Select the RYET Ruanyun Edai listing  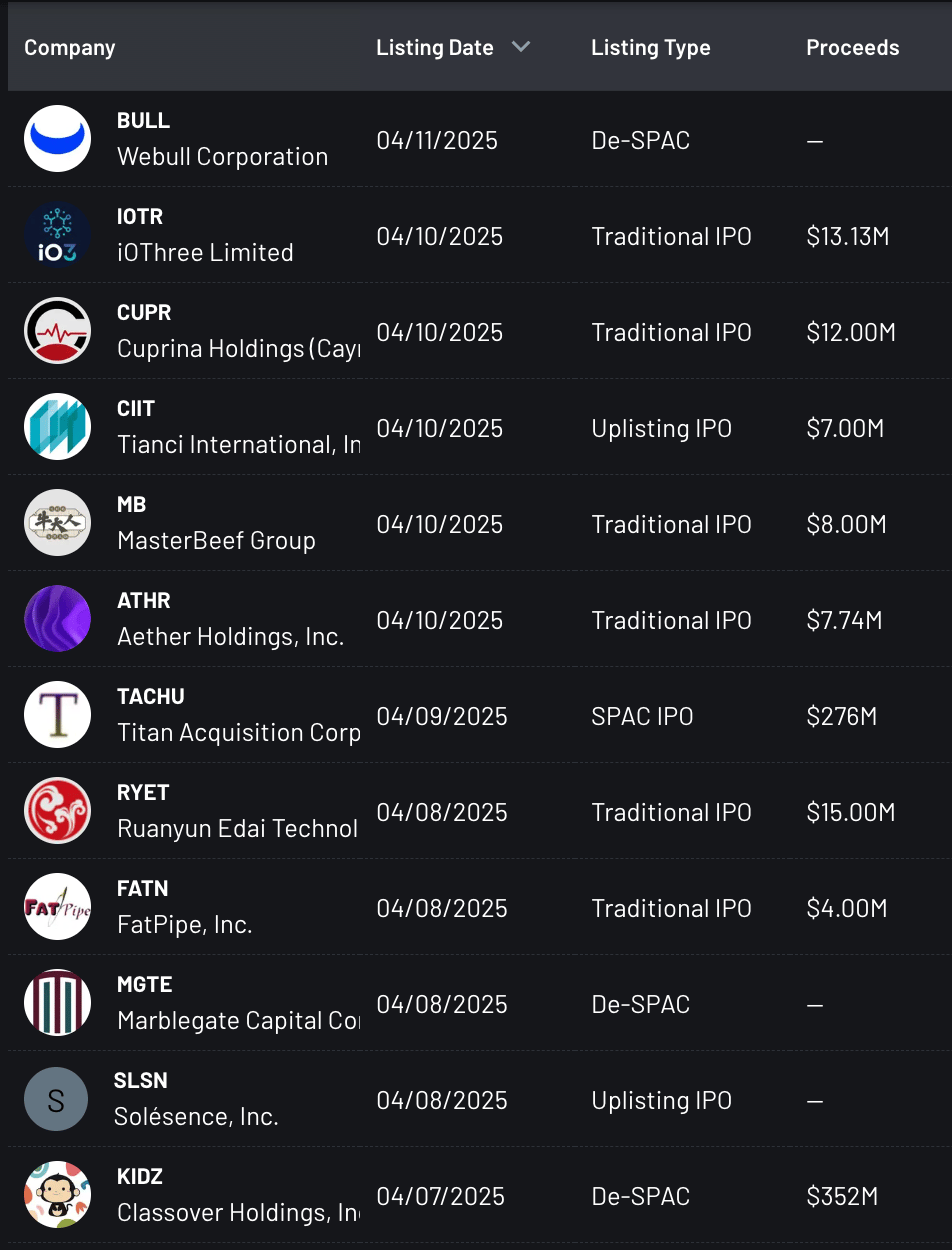(237, 811)
